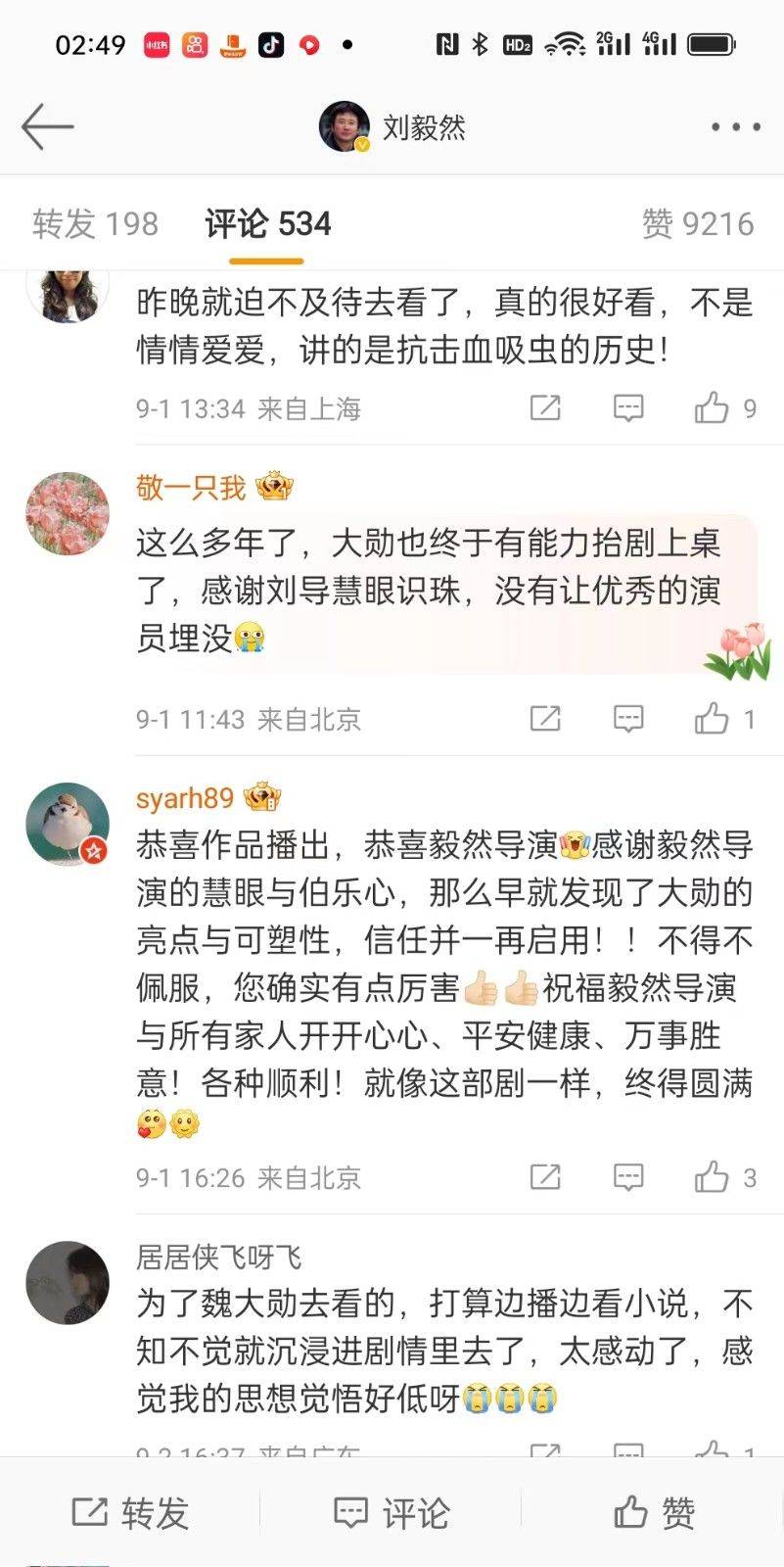
Task: Open 居居侠飞呀飞's profile
Action: pos(218,1257)
